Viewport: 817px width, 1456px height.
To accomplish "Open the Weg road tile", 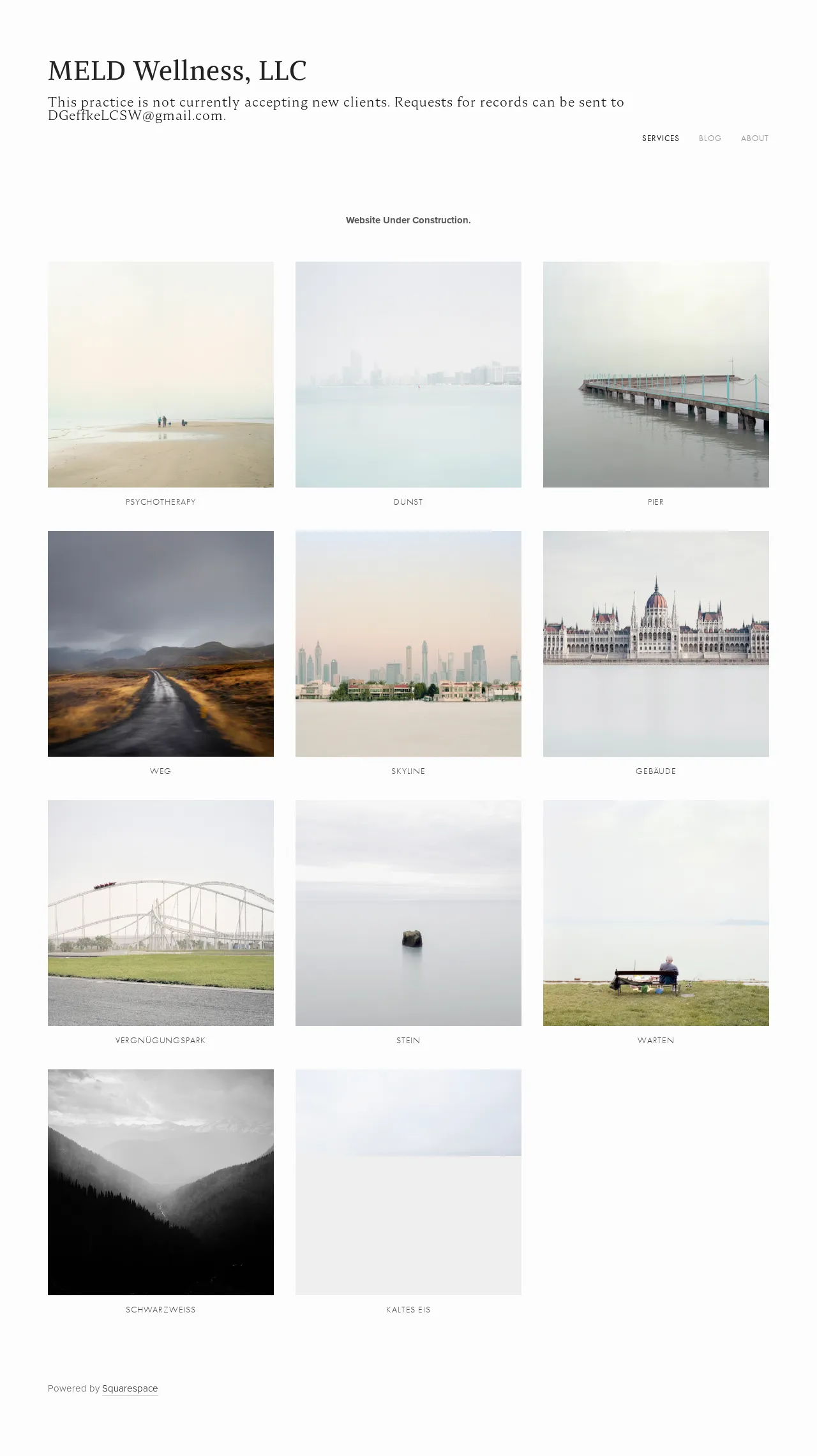I will click(x=161, y=644).
